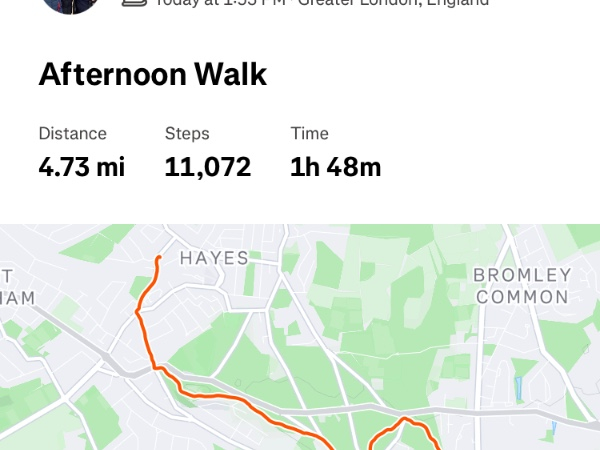This screenshot has width=600, height=450.
Task: Open the walk route map
Action: pyautogui.click(x=300, y=340)
